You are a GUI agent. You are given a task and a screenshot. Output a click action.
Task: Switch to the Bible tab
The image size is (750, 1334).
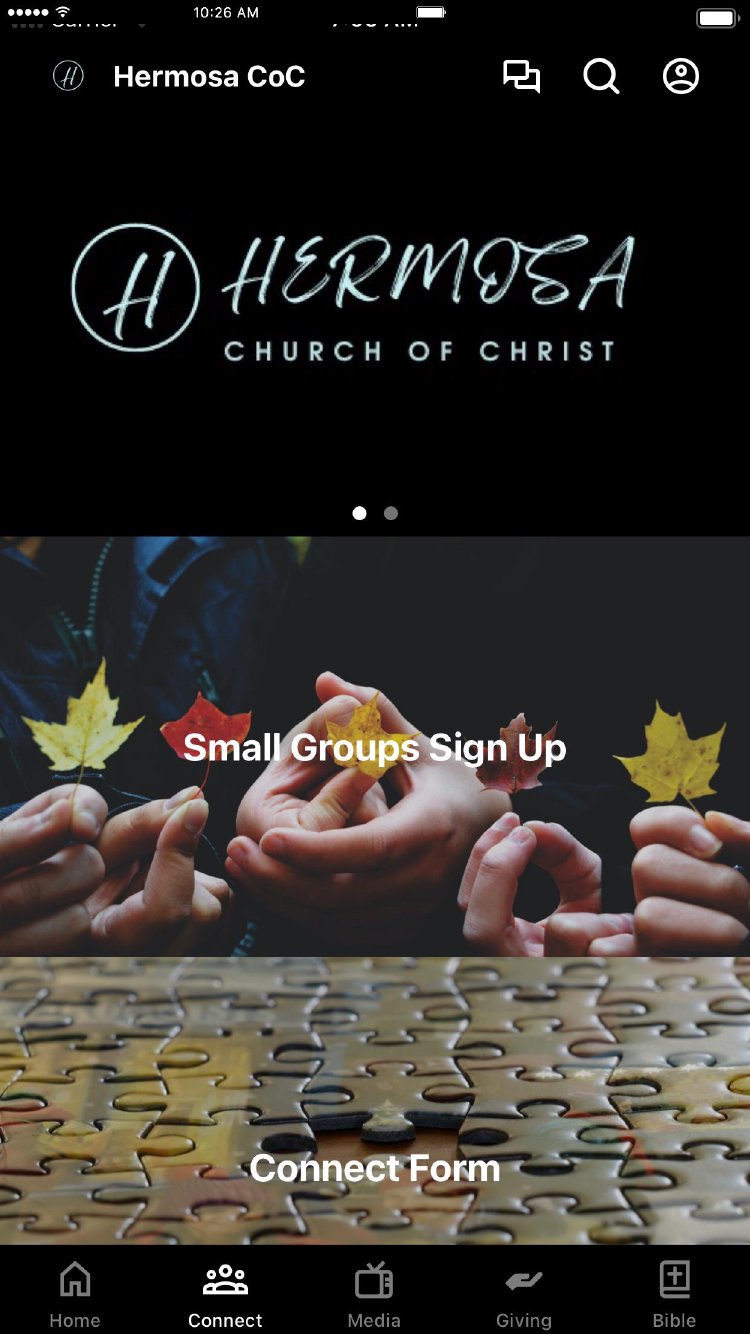click(x=674, y=1294)
